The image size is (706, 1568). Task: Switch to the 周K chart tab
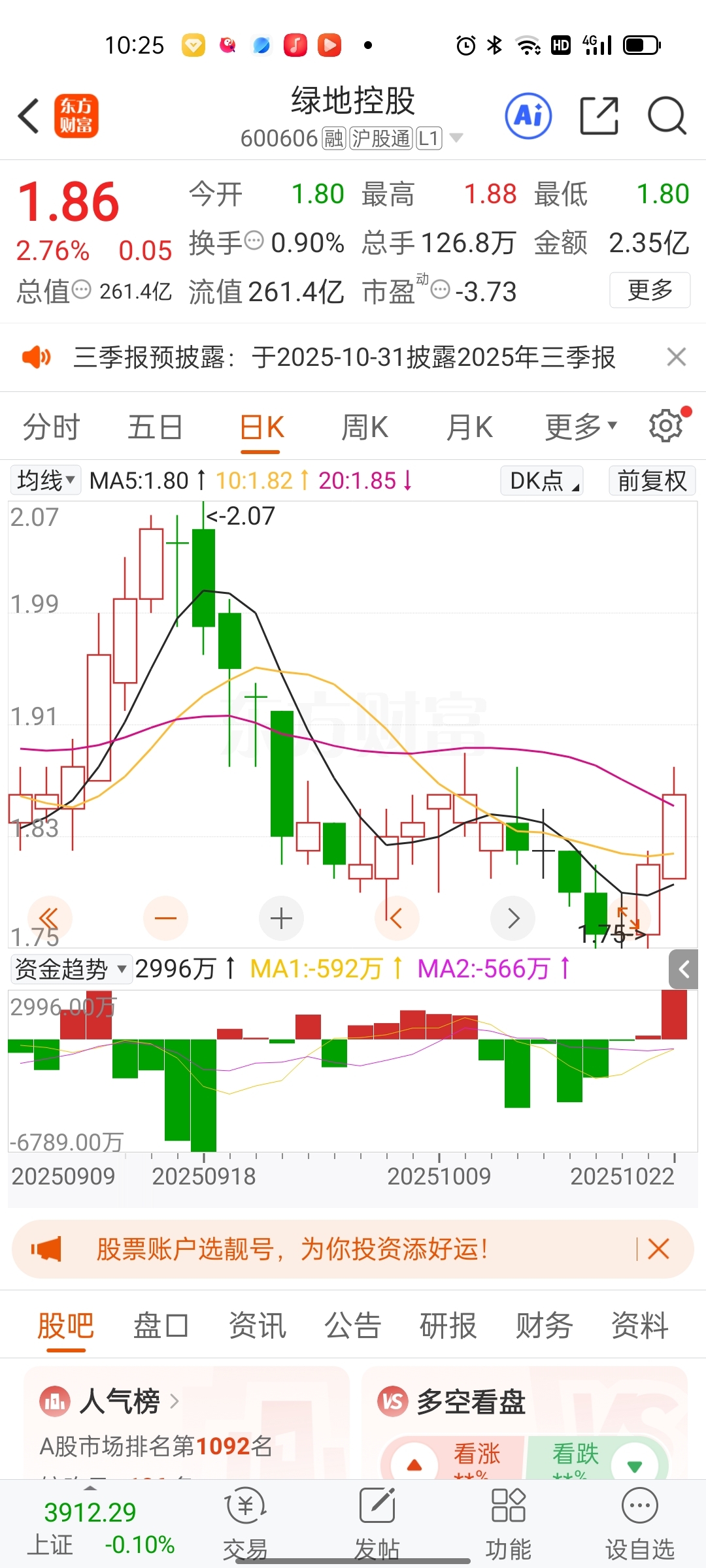tap(365, 427)
